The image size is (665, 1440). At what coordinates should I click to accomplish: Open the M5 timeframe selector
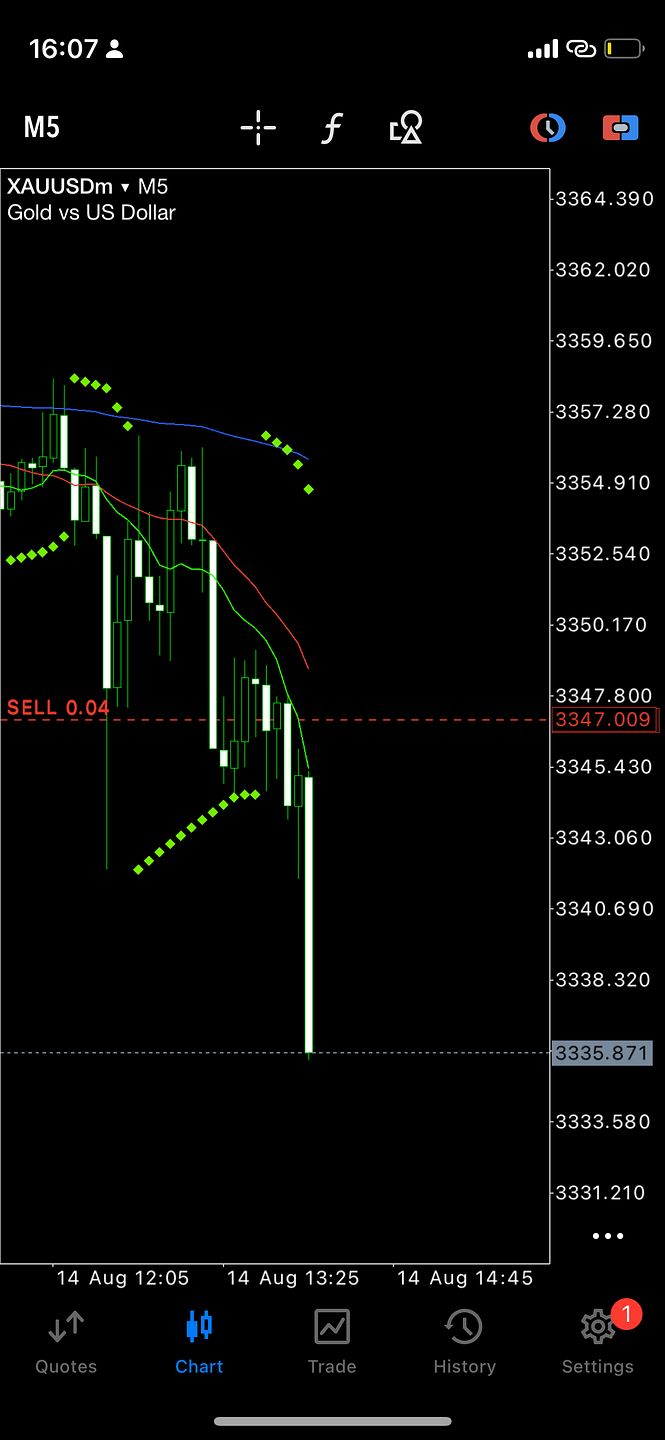point(42,128)
